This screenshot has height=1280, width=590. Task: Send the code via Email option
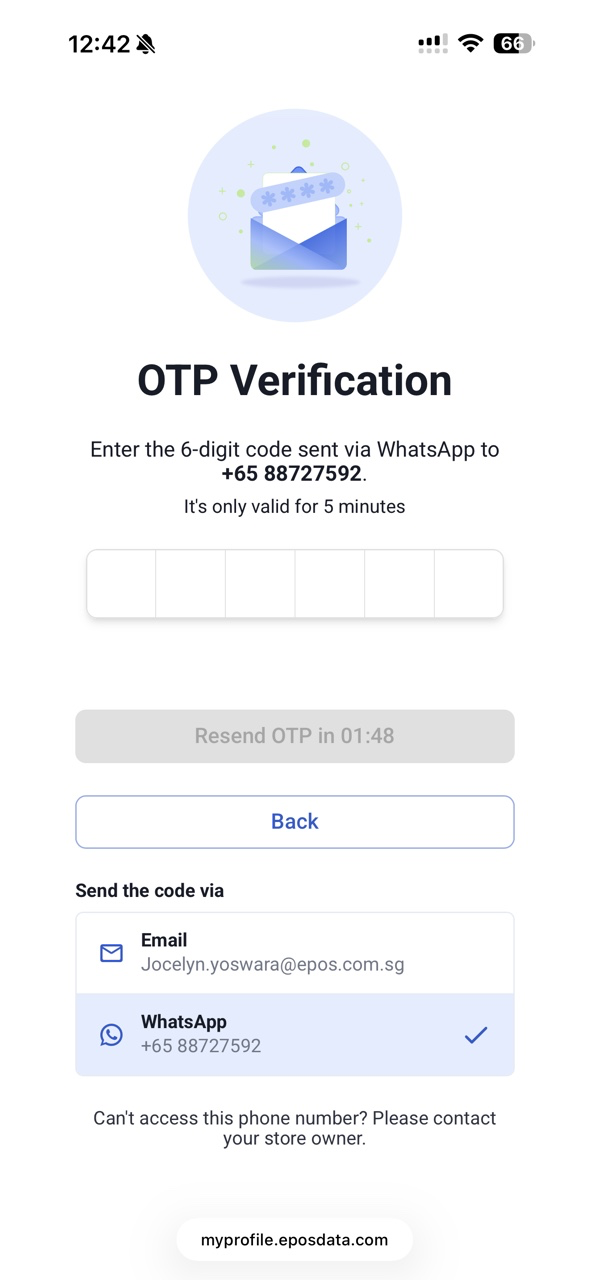[295, 953]
